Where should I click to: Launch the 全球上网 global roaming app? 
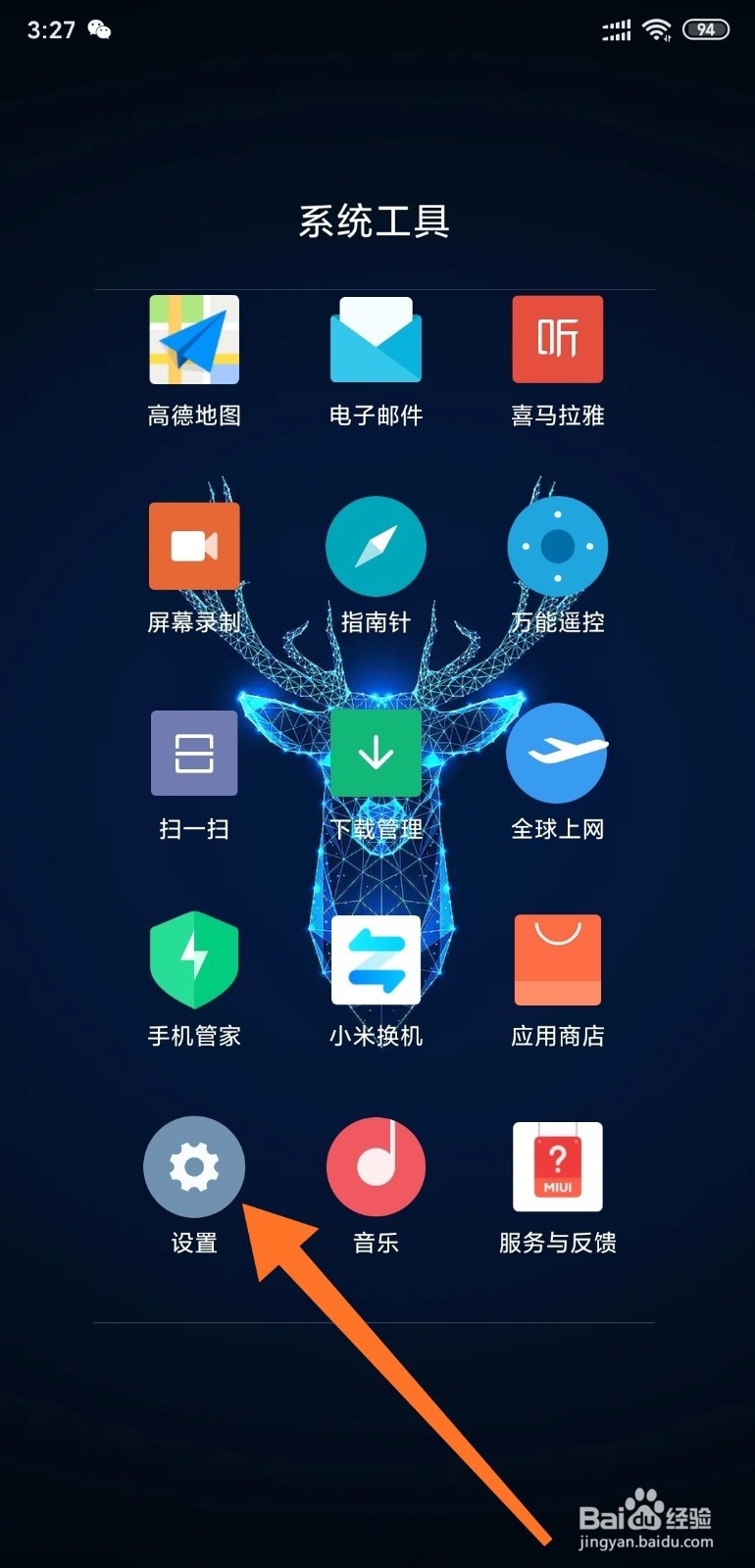pos(557,753)
